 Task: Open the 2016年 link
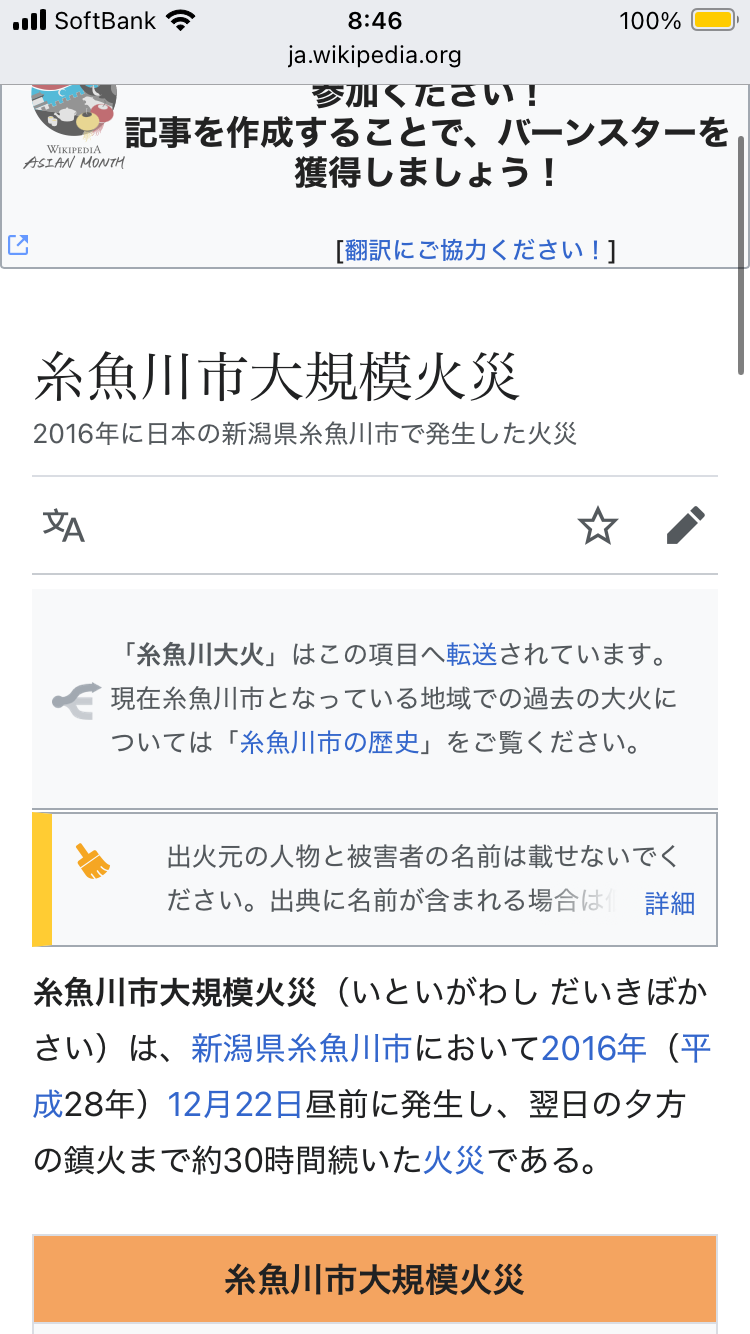pyautogui.click(x=594, y=1049)
